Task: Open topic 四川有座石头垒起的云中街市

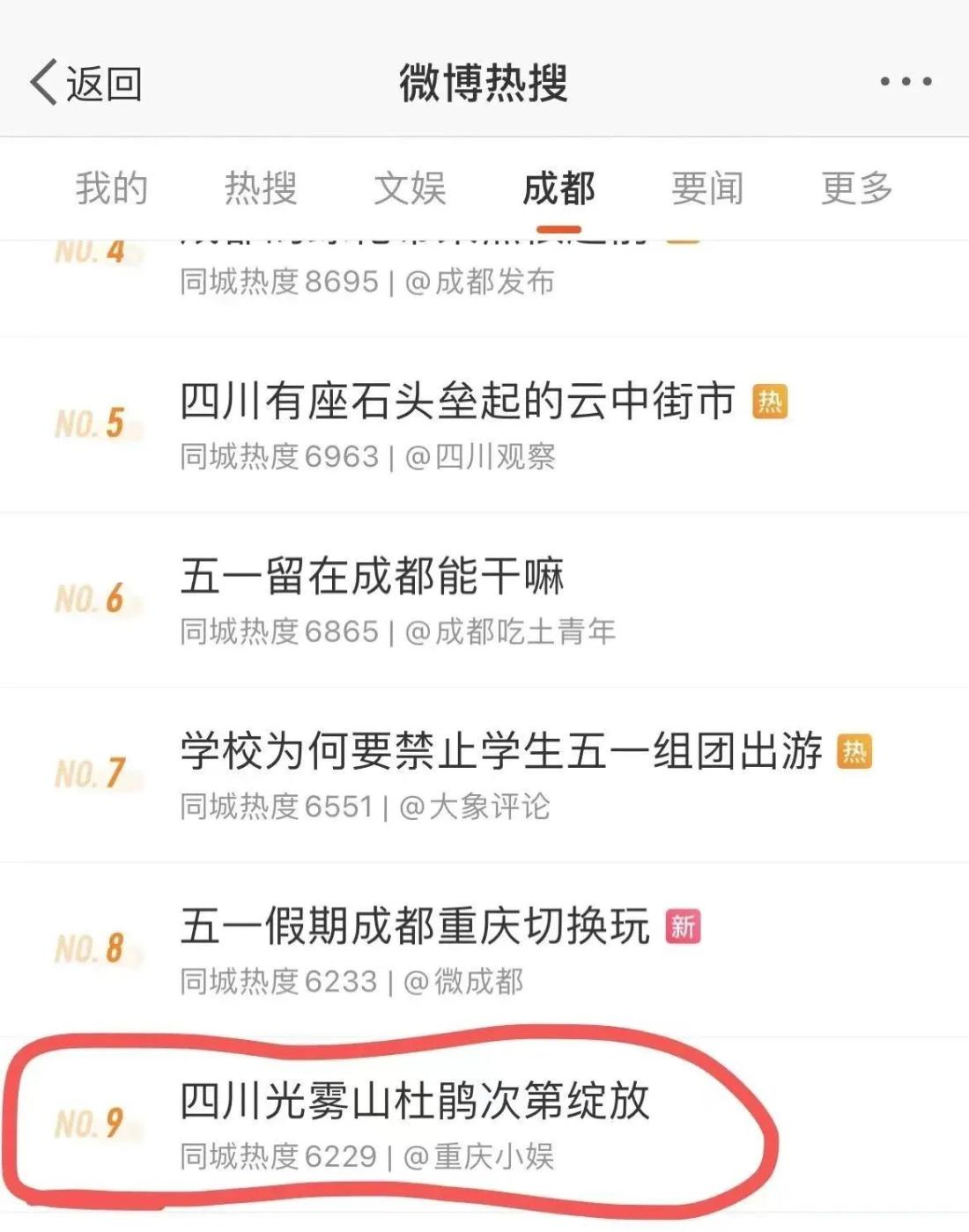Action: tap(457, 403)
